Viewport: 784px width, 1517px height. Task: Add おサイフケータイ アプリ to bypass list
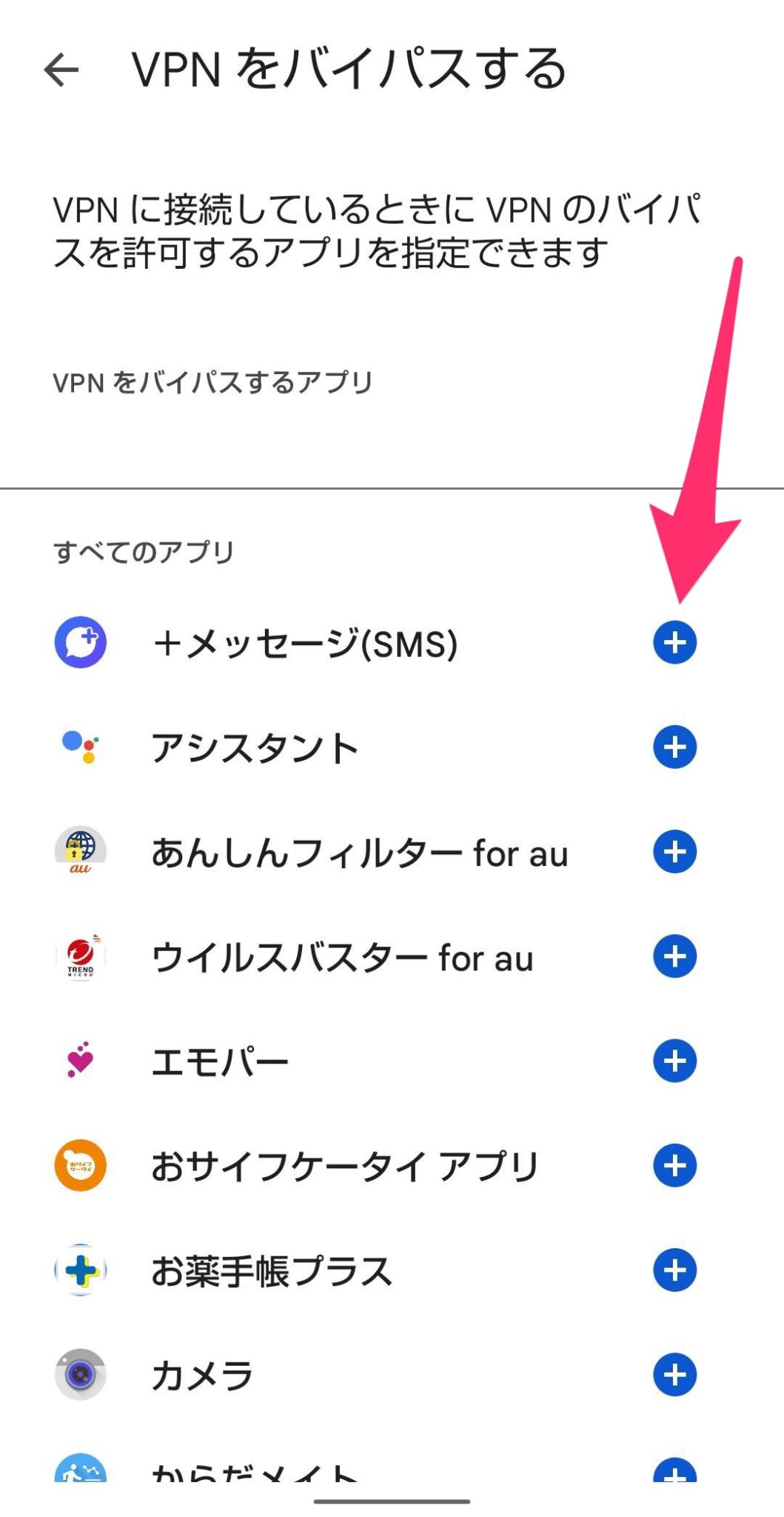pyautogui.click(x=675, y=1164)
